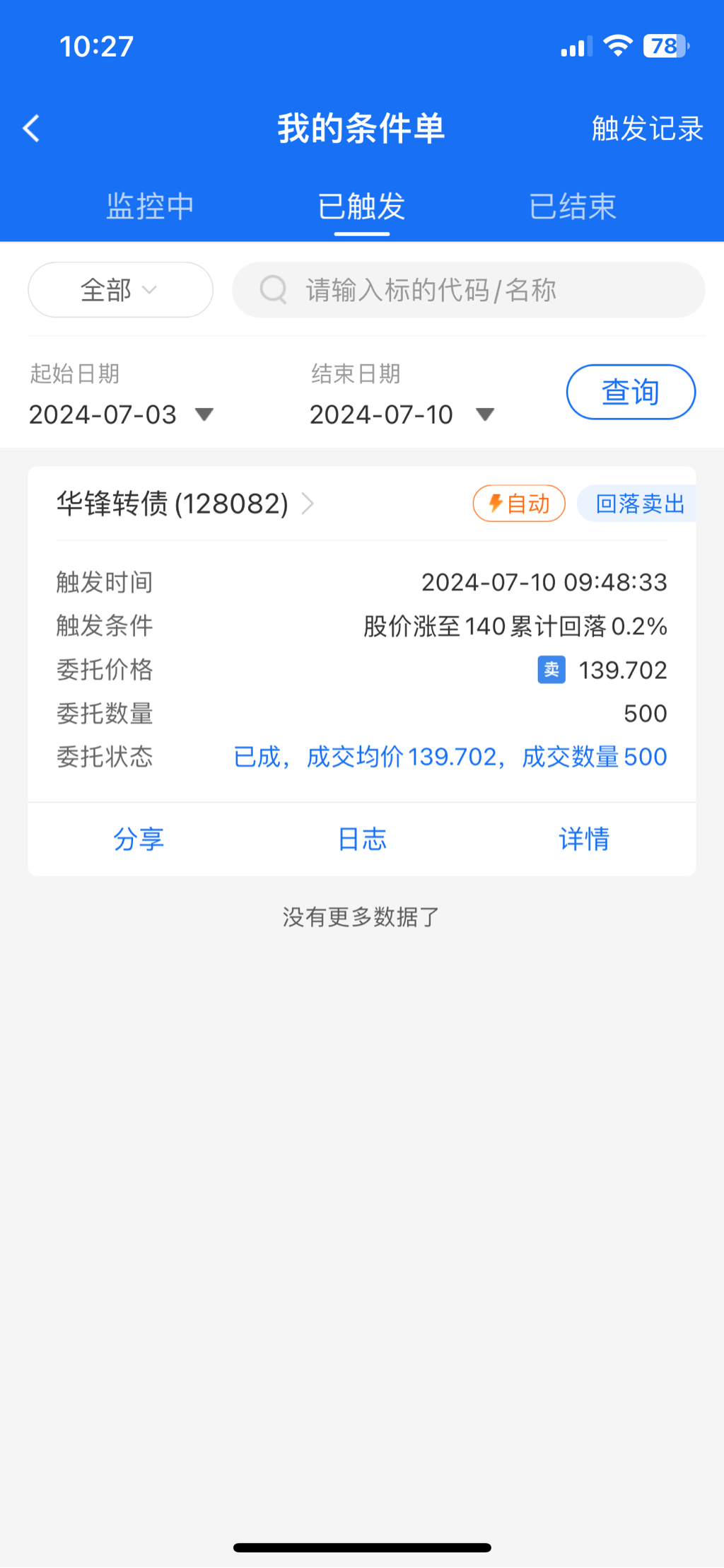The height and width of the screenshot is (1568, 724).
Task: Change the 结束日期 2024-07-10
Action: click(x=401, y=414)
